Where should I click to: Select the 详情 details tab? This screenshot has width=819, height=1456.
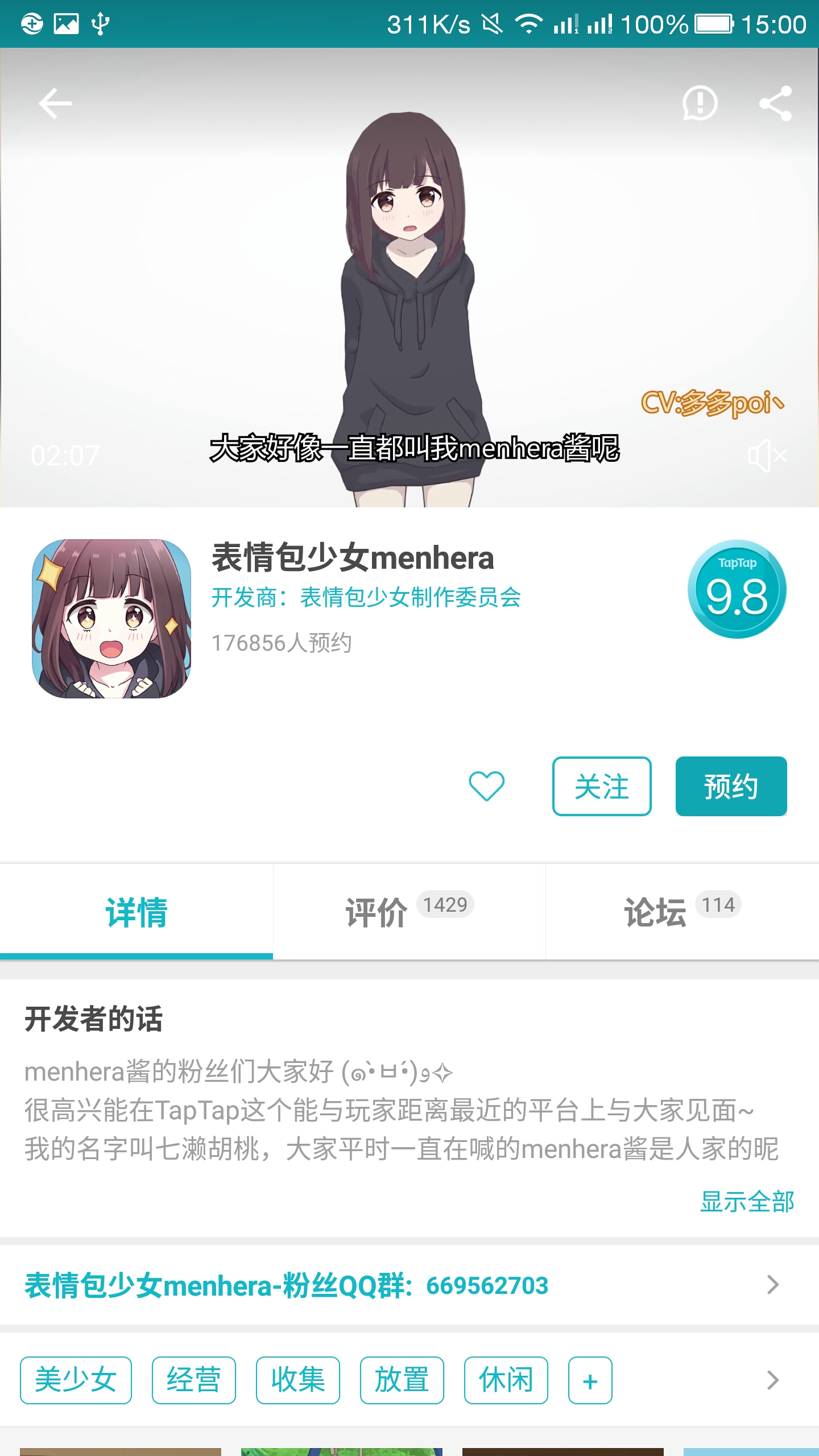pyautogui.click(x=136, y=912)
